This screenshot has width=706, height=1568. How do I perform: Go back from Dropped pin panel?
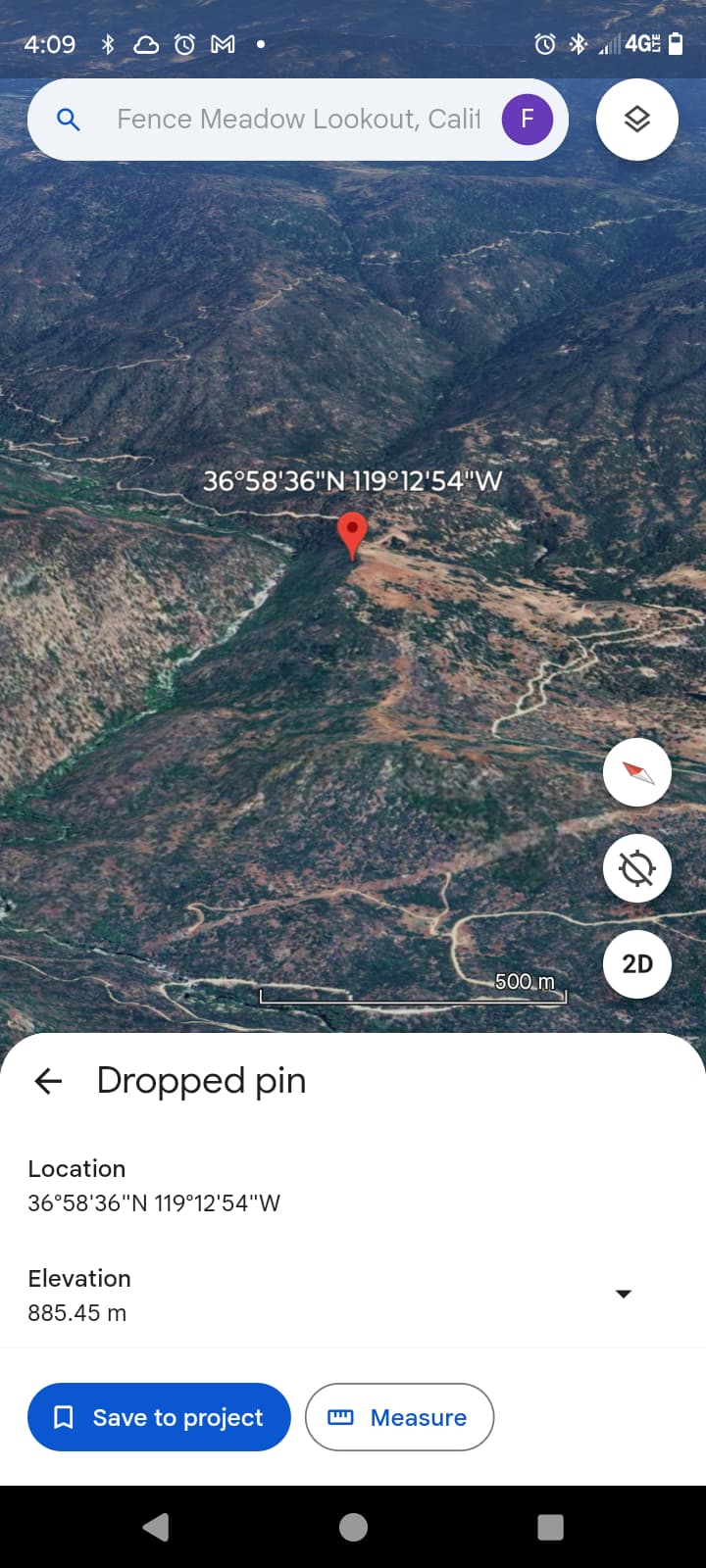[48, 1081]
